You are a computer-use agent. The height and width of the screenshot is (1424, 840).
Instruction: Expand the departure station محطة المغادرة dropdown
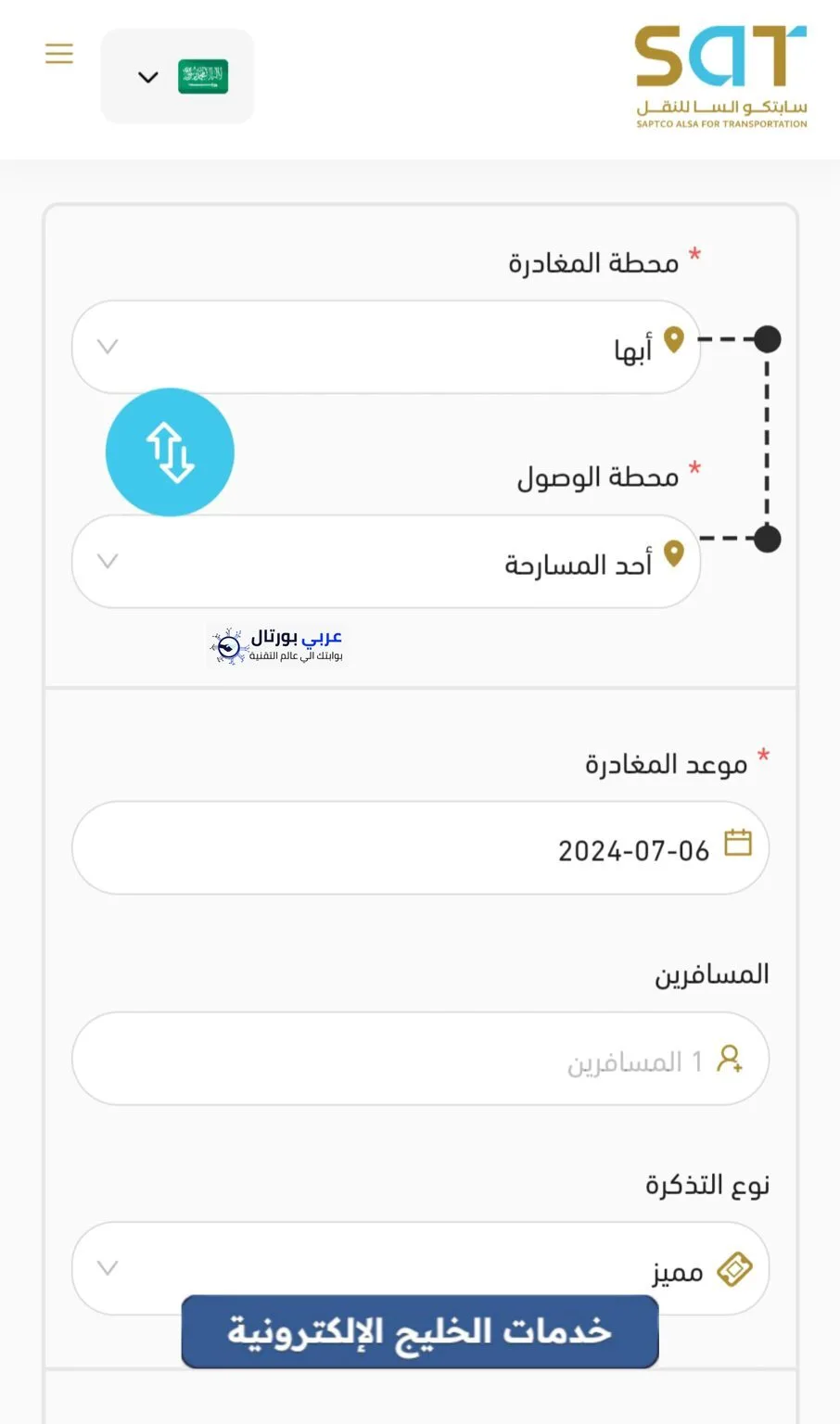[107, 347]
